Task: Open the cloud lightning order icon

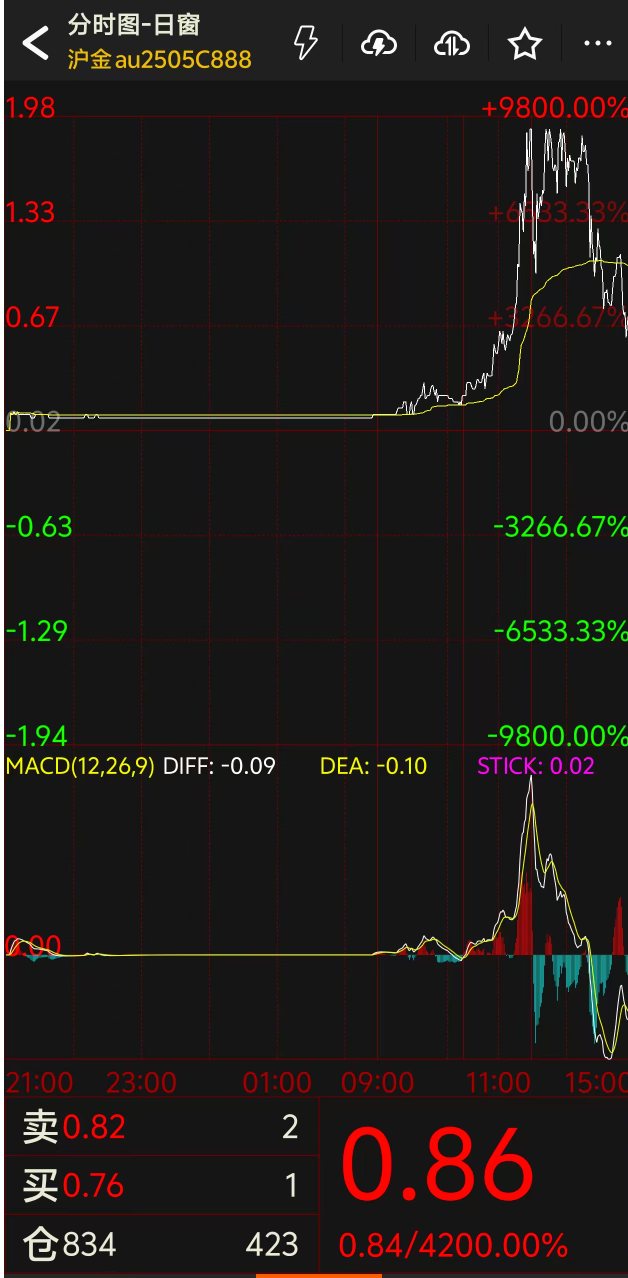Action: [x=379, y=43]
